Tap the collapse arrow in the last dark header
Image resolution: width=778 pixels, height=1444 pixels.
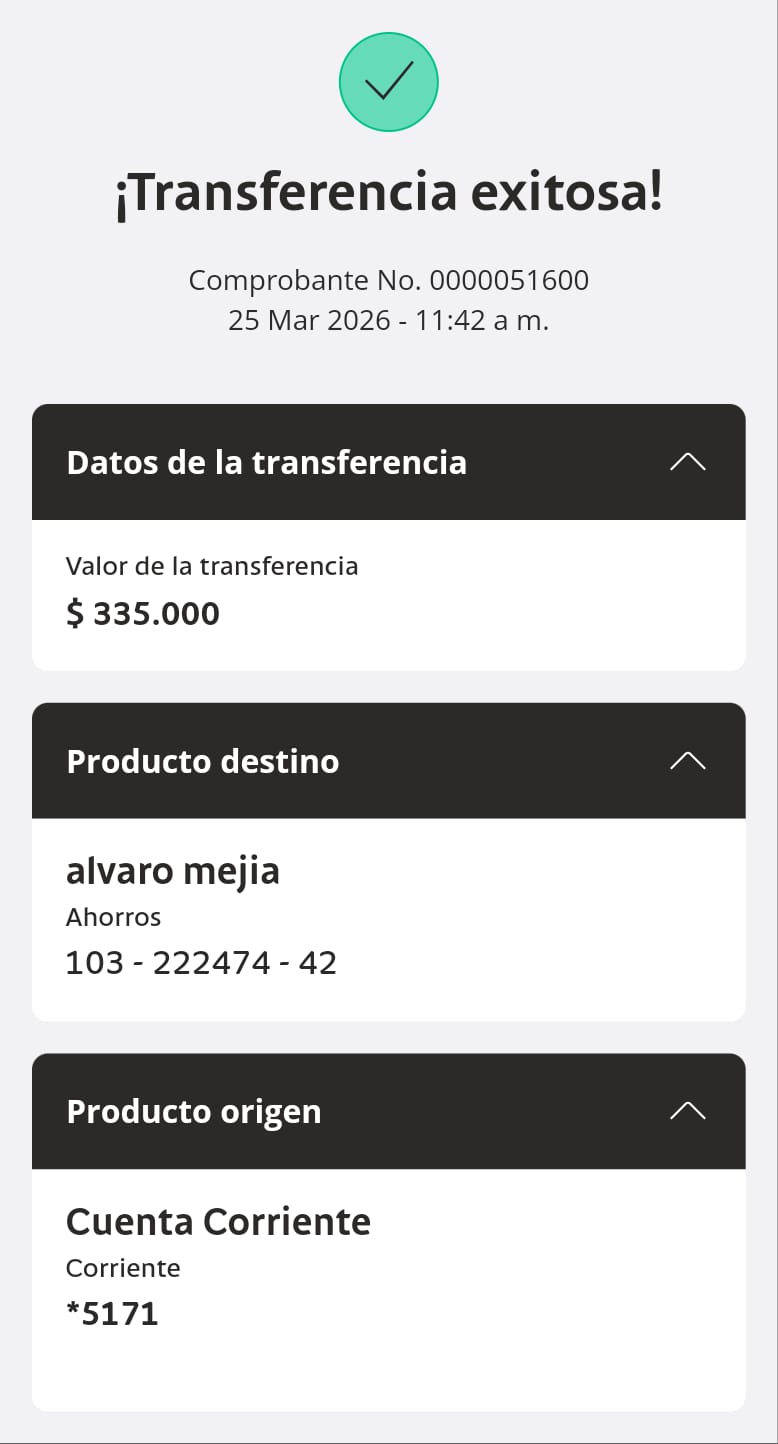[x=687, y=1110]
